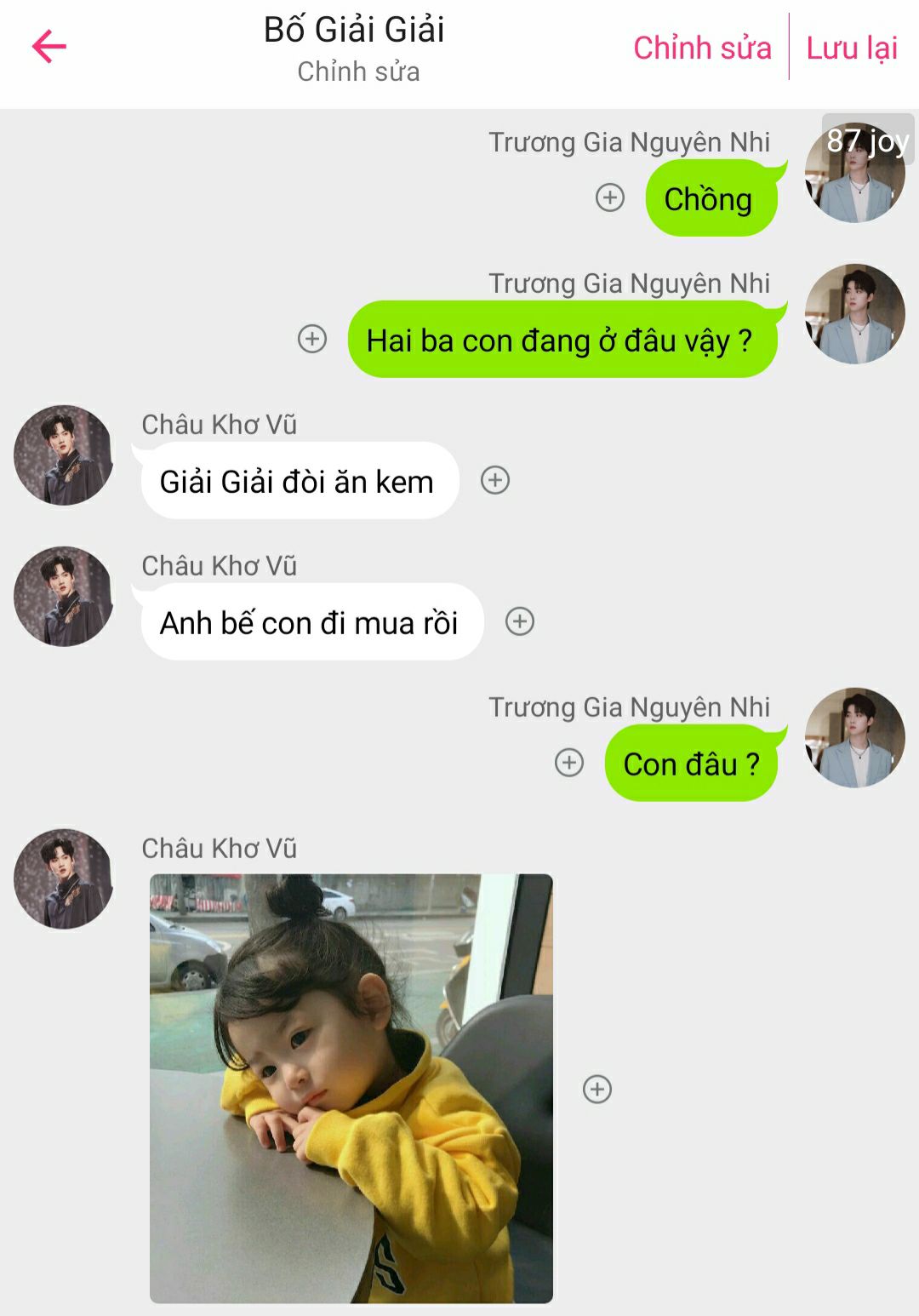Select the Con đâu ? message bubble
Screen dimensions: 919x1316
pos(691,764)
